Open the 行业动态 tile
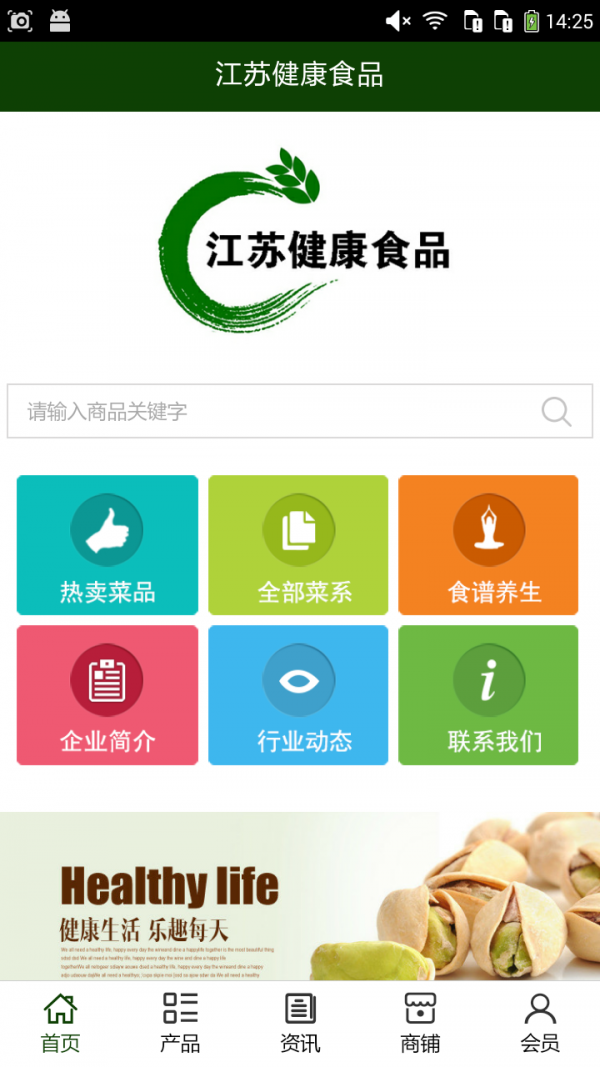Image resolution: width=600 pixels, height=1067 pixels. [x=298, y=695]
